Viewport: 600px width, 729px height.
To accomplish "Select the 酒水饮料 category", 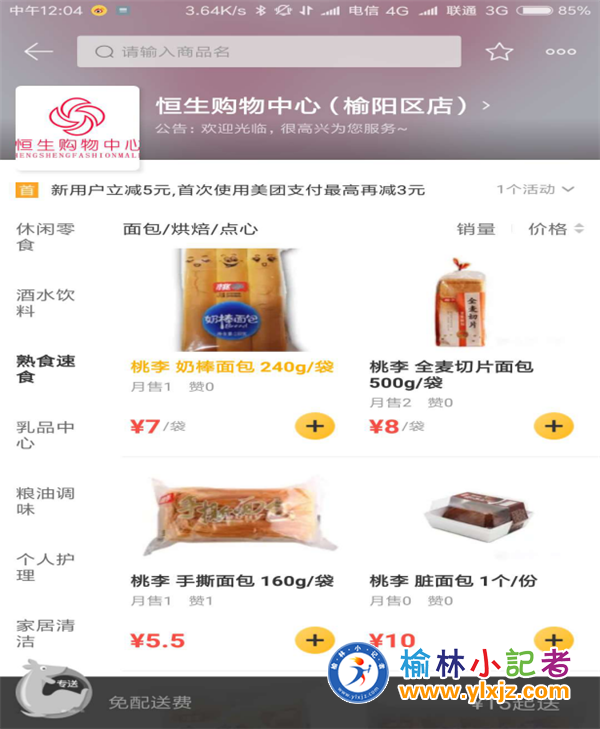I will pyautogui.click(x=45, y=303).
